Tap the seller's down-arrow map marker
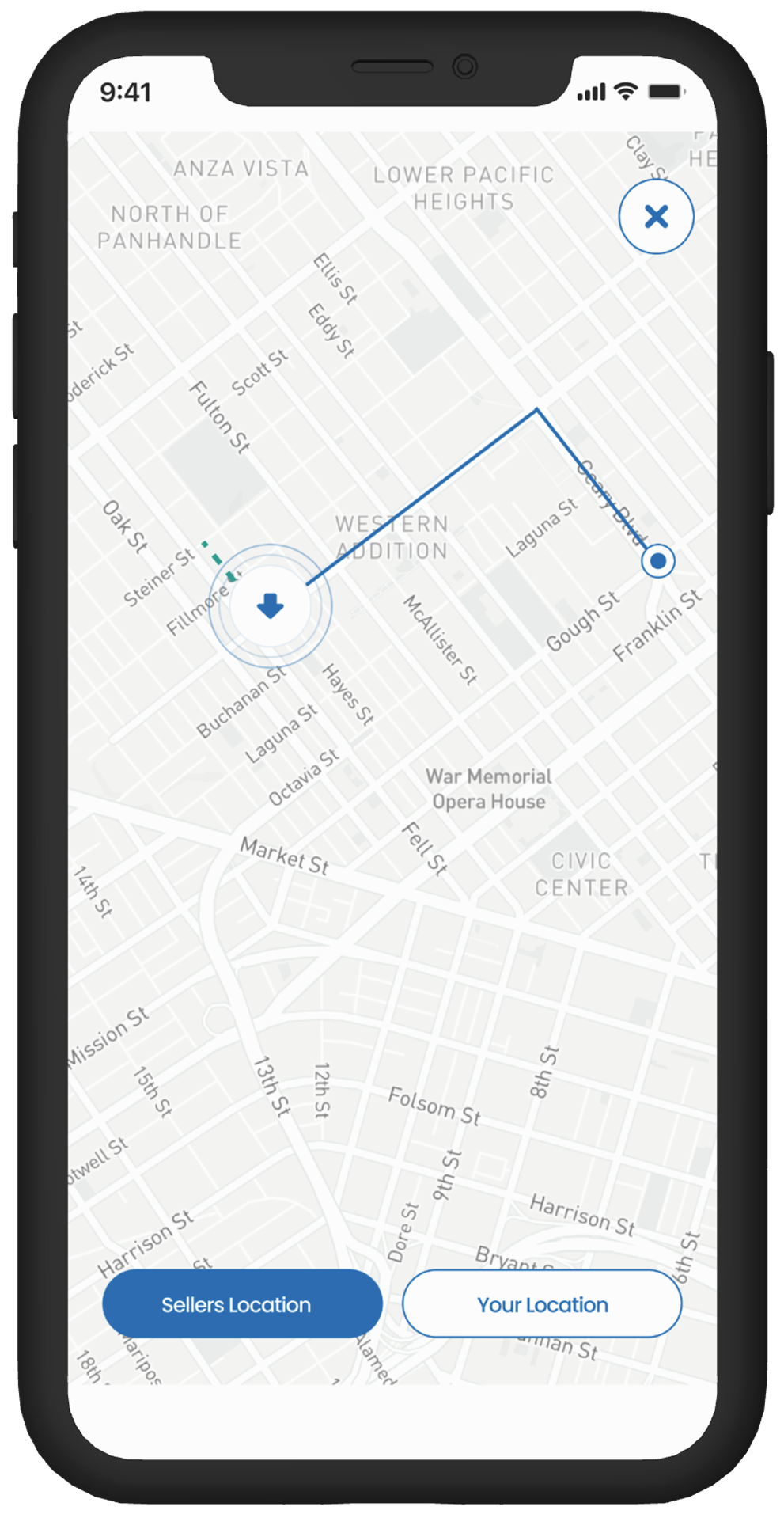The width and height of the screenshot is (784, 1514). (271, 606)
